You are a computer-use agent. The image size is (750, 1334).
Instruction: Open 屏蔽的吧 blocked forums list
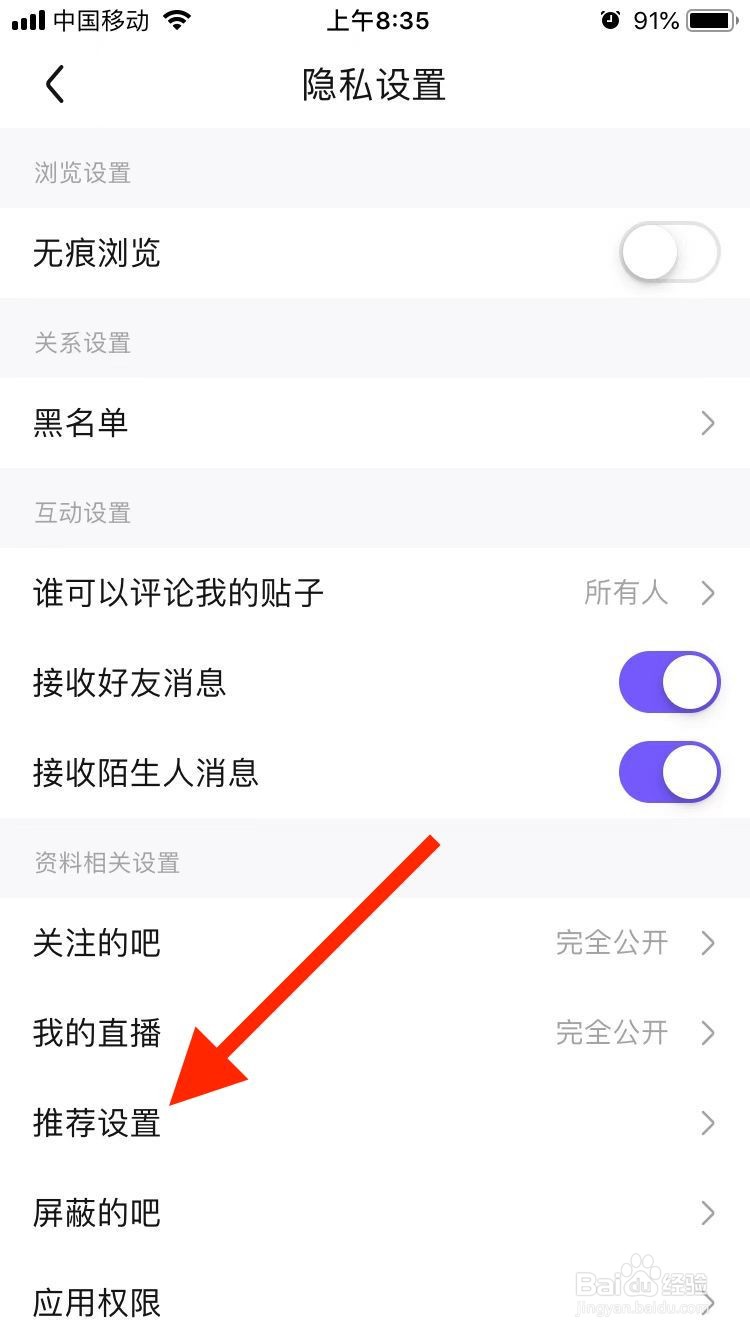click(375, 1213)
